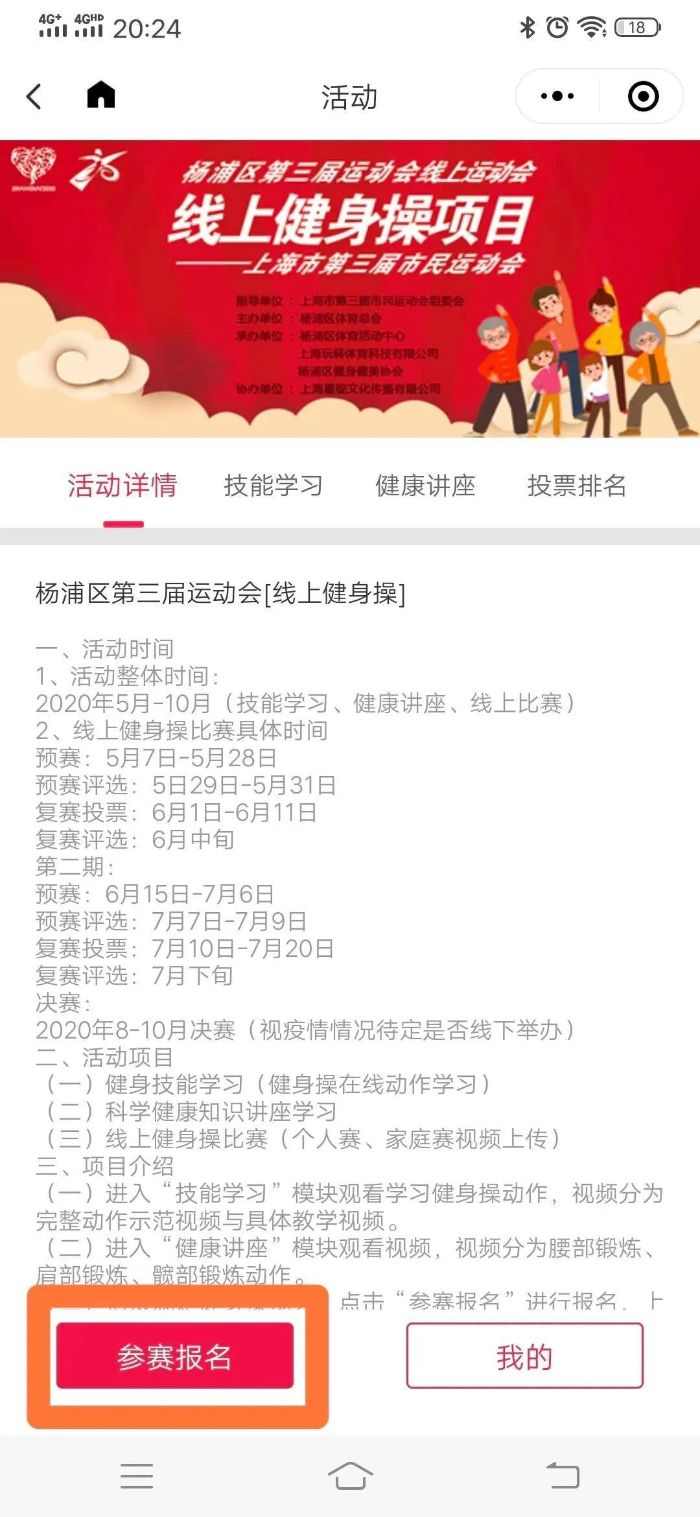View the 投票排名 tab
Screen dimensions: 700x1517
[x=577, y=486]
